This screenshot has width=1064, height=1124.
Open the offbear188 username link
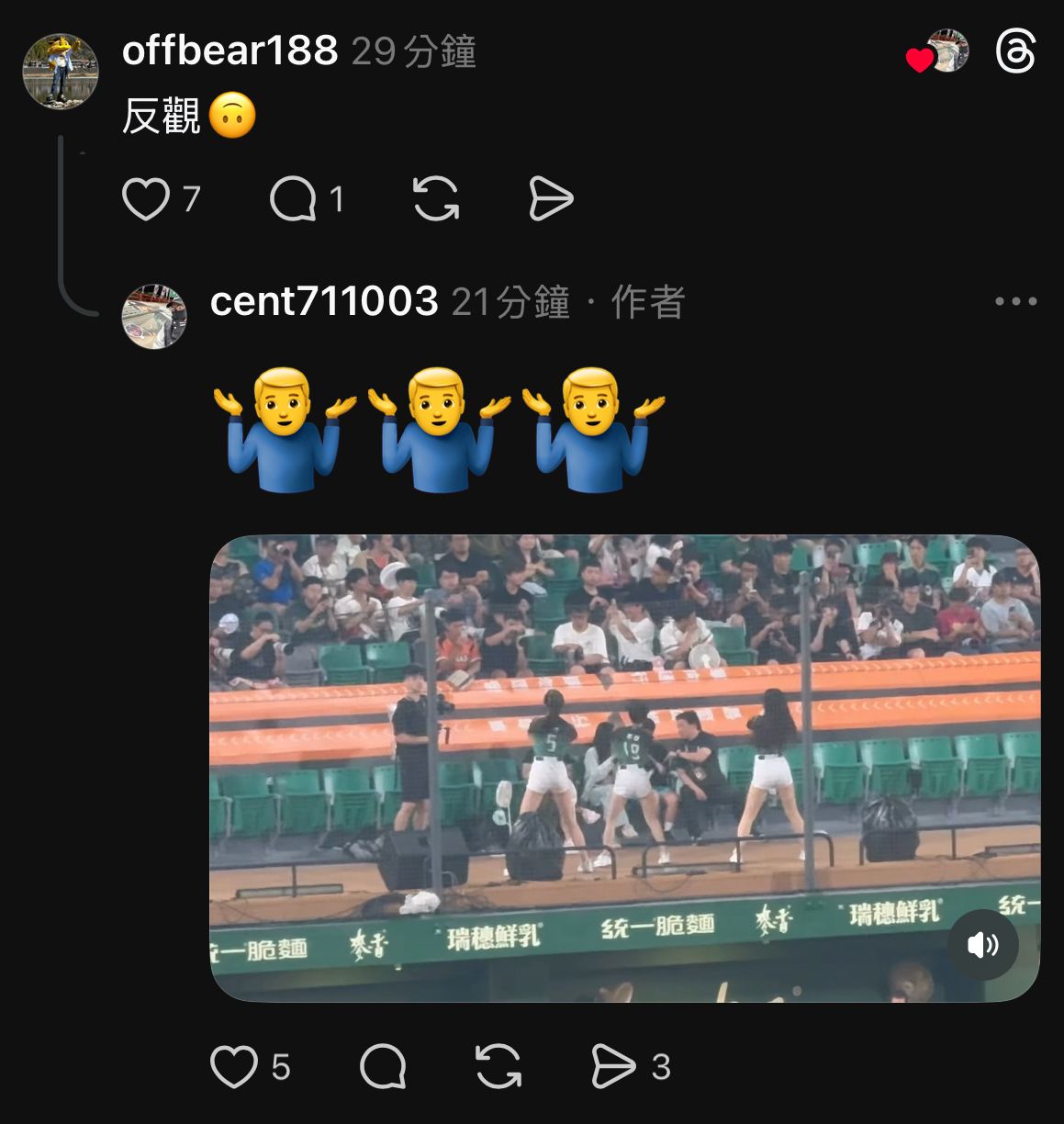230,51
